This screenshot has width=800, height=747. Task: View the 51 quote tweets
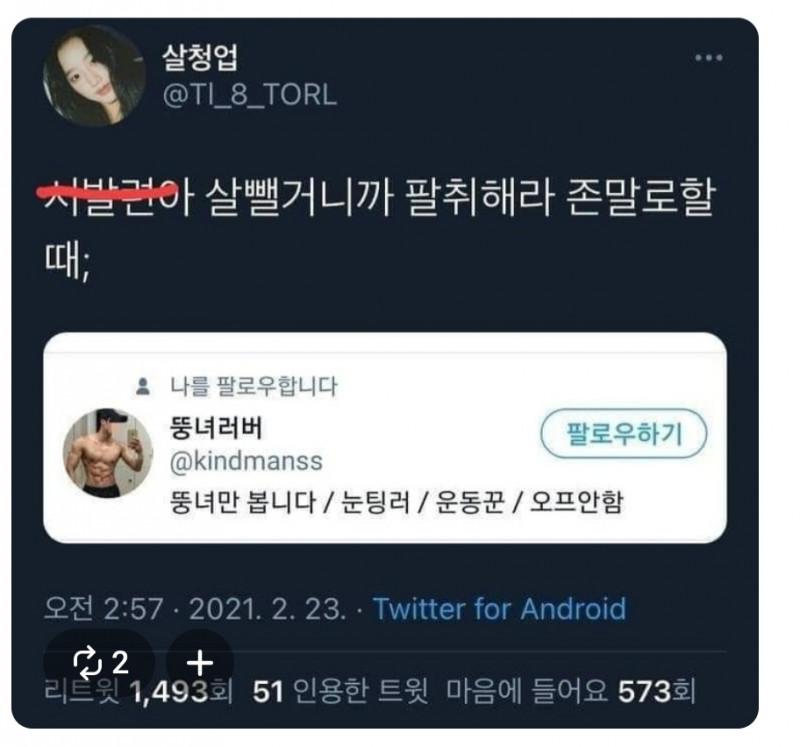(x=340, y=690)
